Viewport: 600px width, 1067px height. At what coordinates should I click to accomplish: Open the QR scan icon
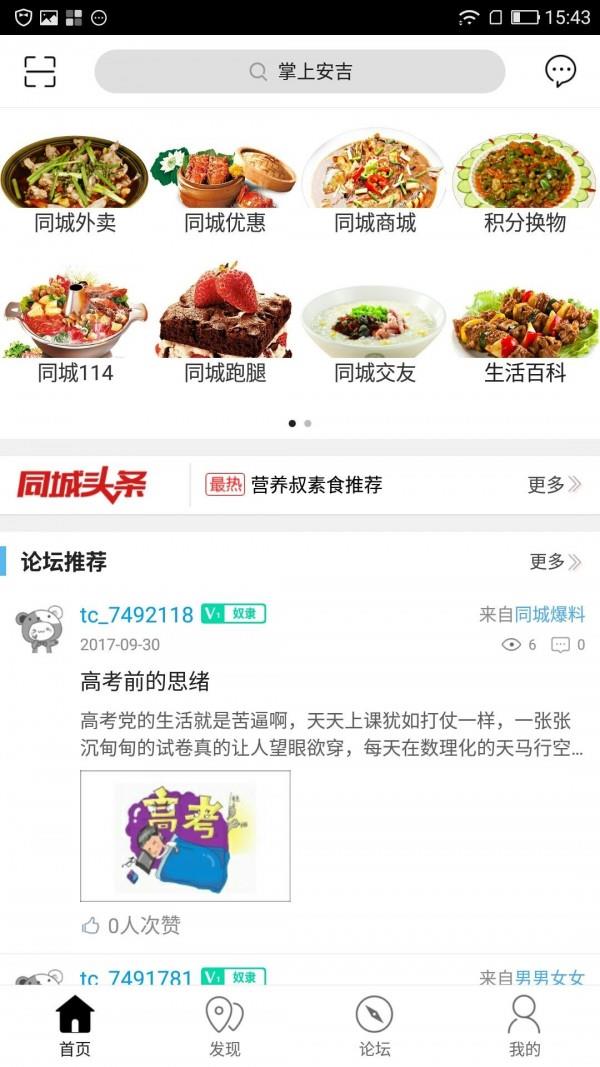click(40, 71)
